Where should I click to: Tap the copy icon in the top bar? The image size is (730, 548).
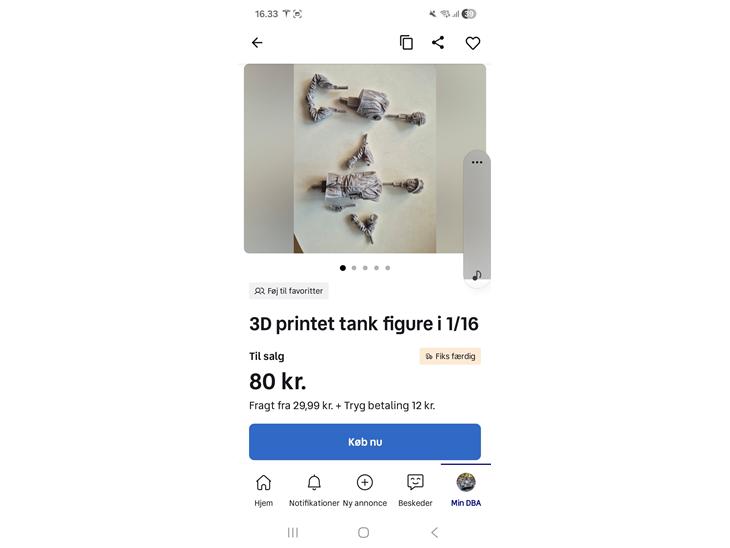click(x=406, y=42)
